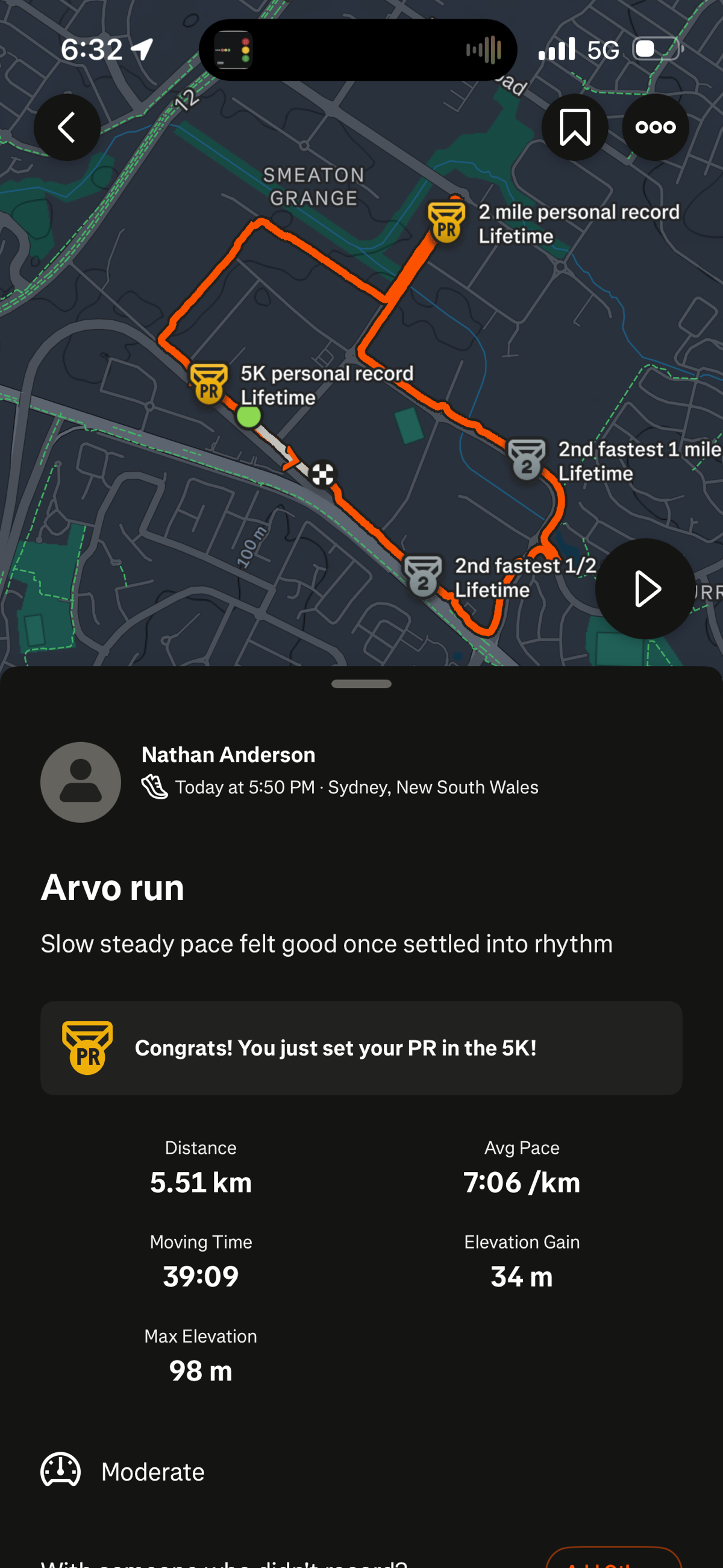Tap the 2nd fastest 1 mile badge
Screen dimensions: 723x1568
coord(527,459)
